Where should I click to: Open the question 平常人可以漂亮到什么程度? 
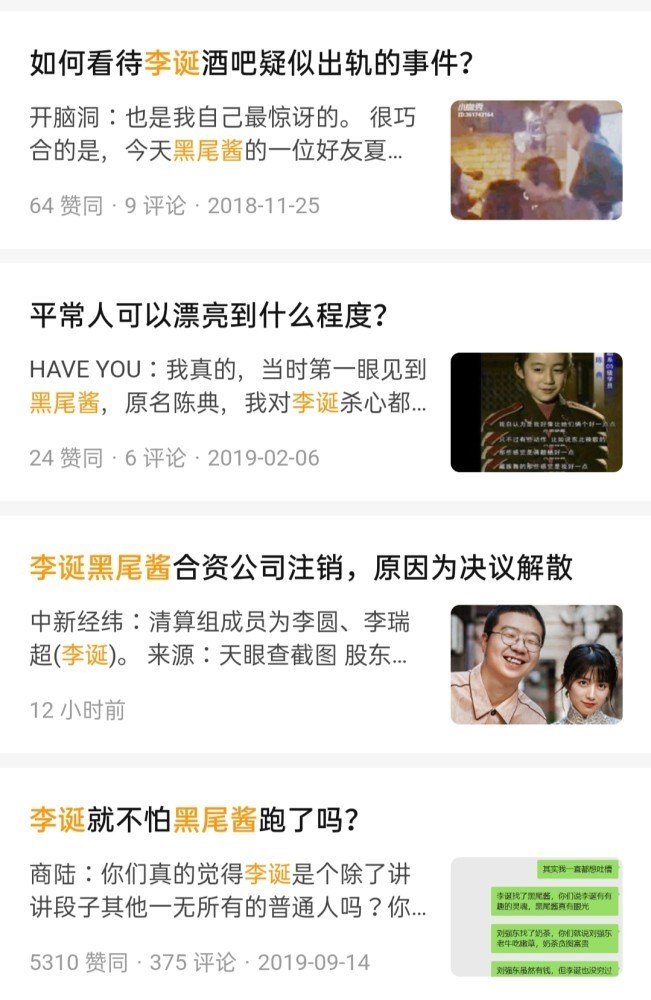click(x=208, y=316)
